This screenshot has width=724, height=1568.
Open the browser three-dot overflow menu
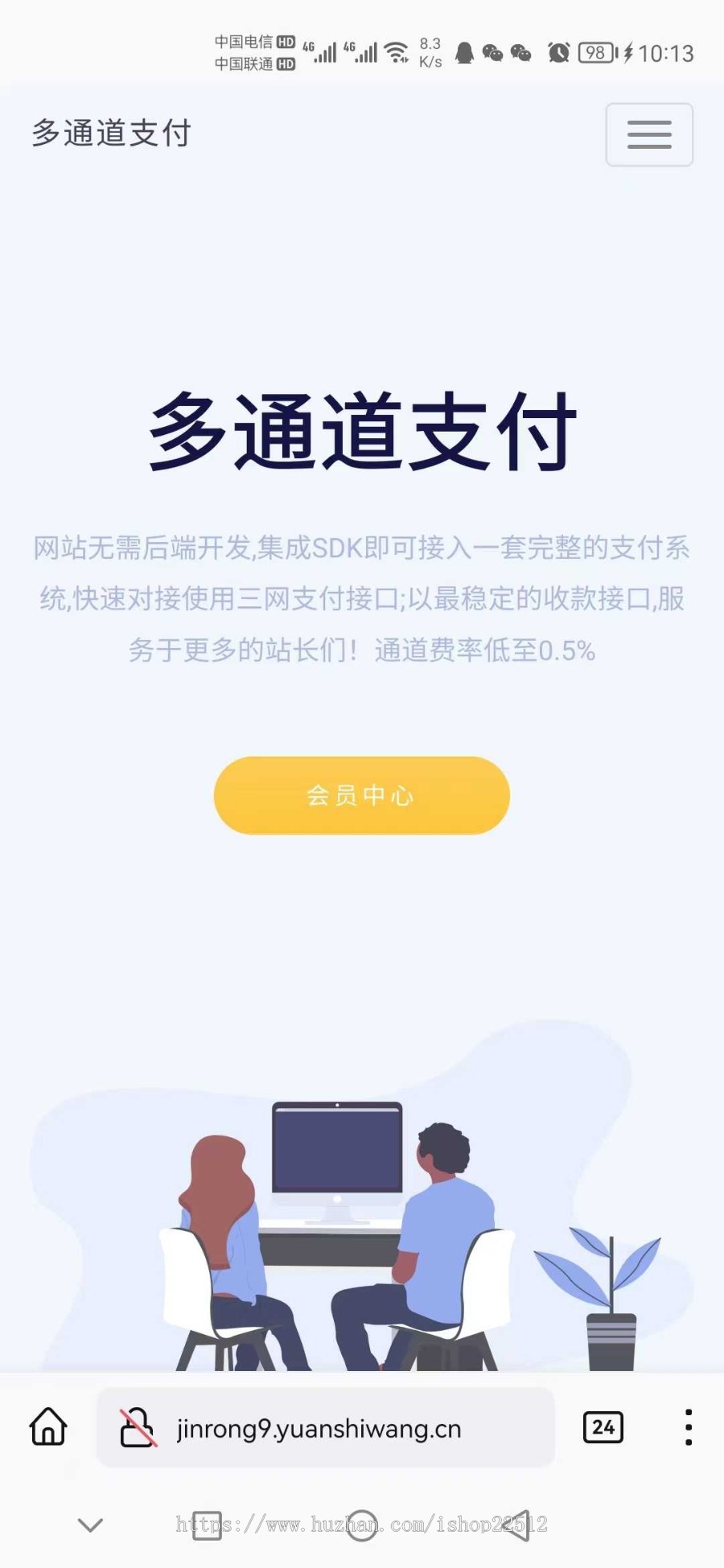[x=688, y=1427]
